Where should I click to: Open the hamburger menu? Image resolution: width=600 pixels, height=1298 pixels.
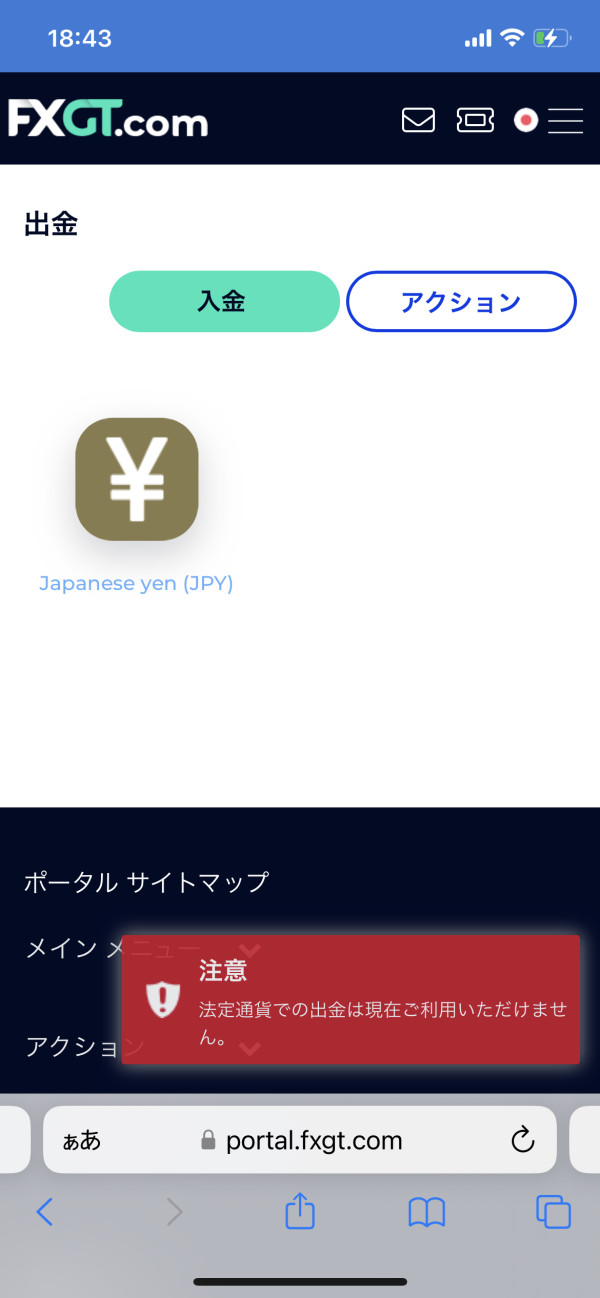pos(566,120)
